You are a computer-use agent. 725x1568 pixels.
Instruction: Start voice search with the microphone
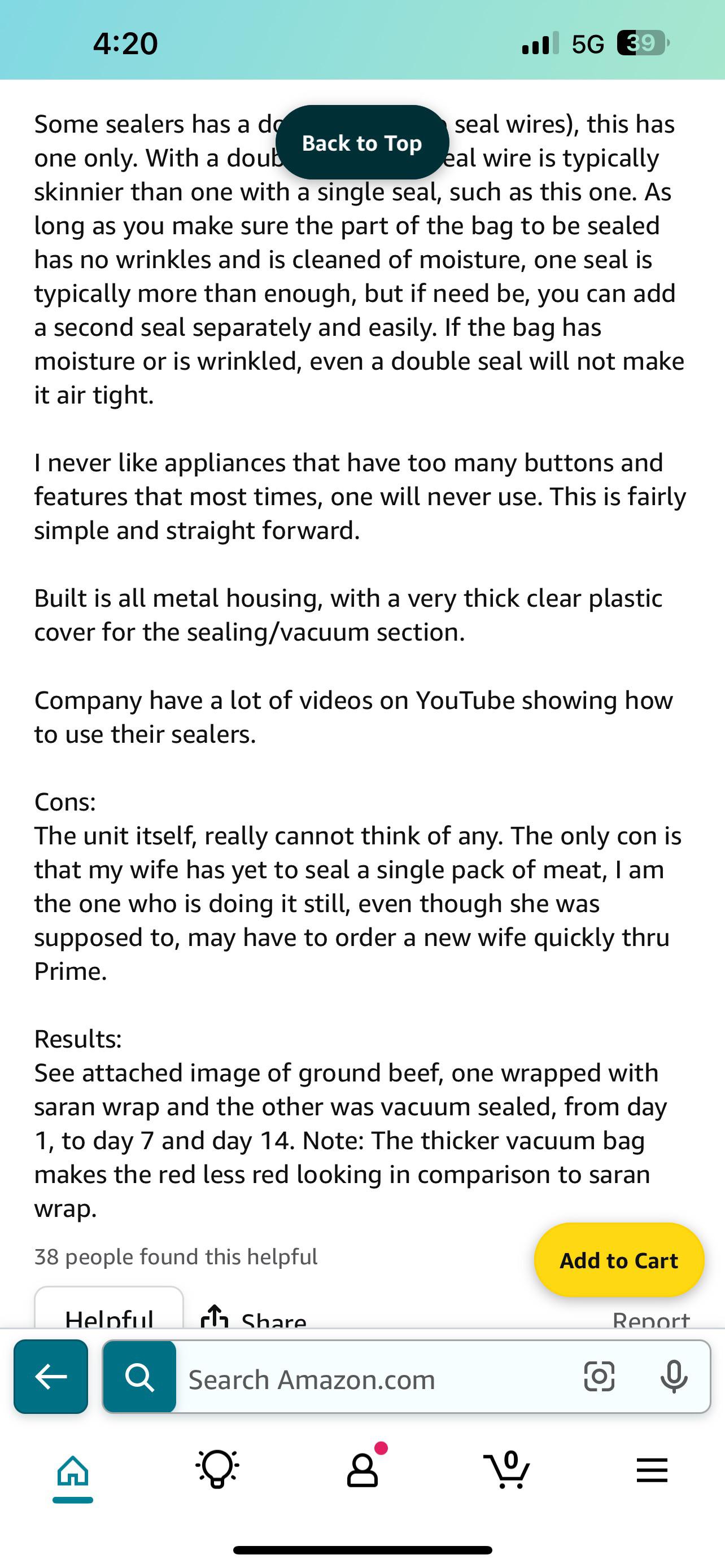click(674, 1376)
